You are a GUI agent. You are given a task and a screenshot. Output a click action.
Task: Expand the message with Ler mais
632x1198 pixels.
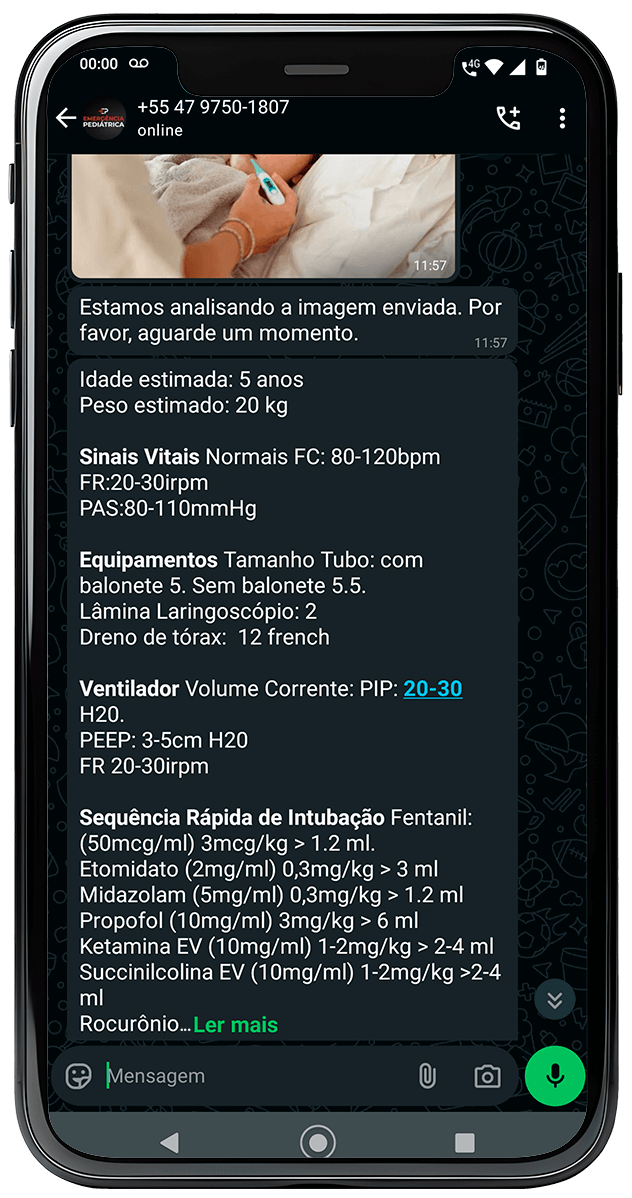coord(235,1024)
